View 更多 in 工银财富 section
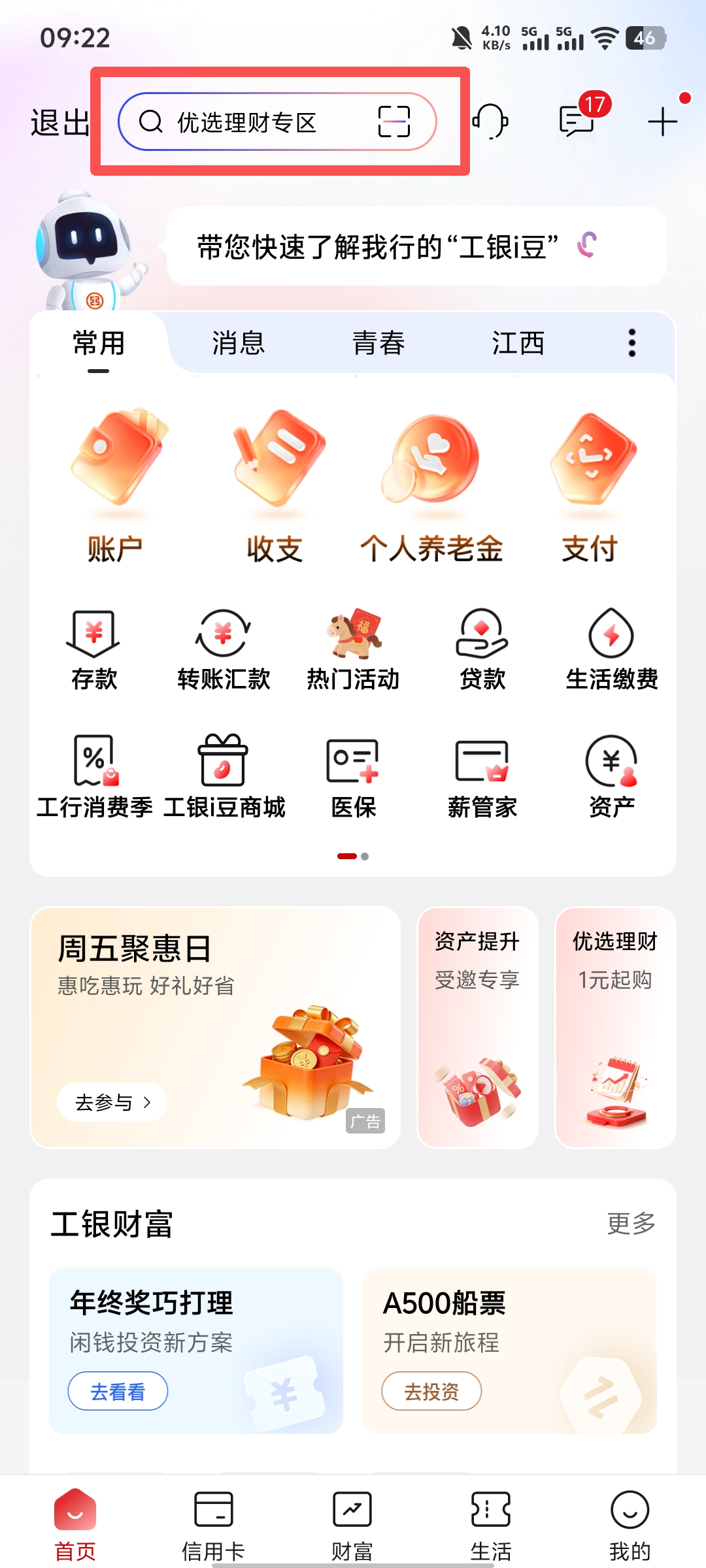The width and height of the screenshot is (706, 1568). pyautogui.click(x=631, y=1224)
